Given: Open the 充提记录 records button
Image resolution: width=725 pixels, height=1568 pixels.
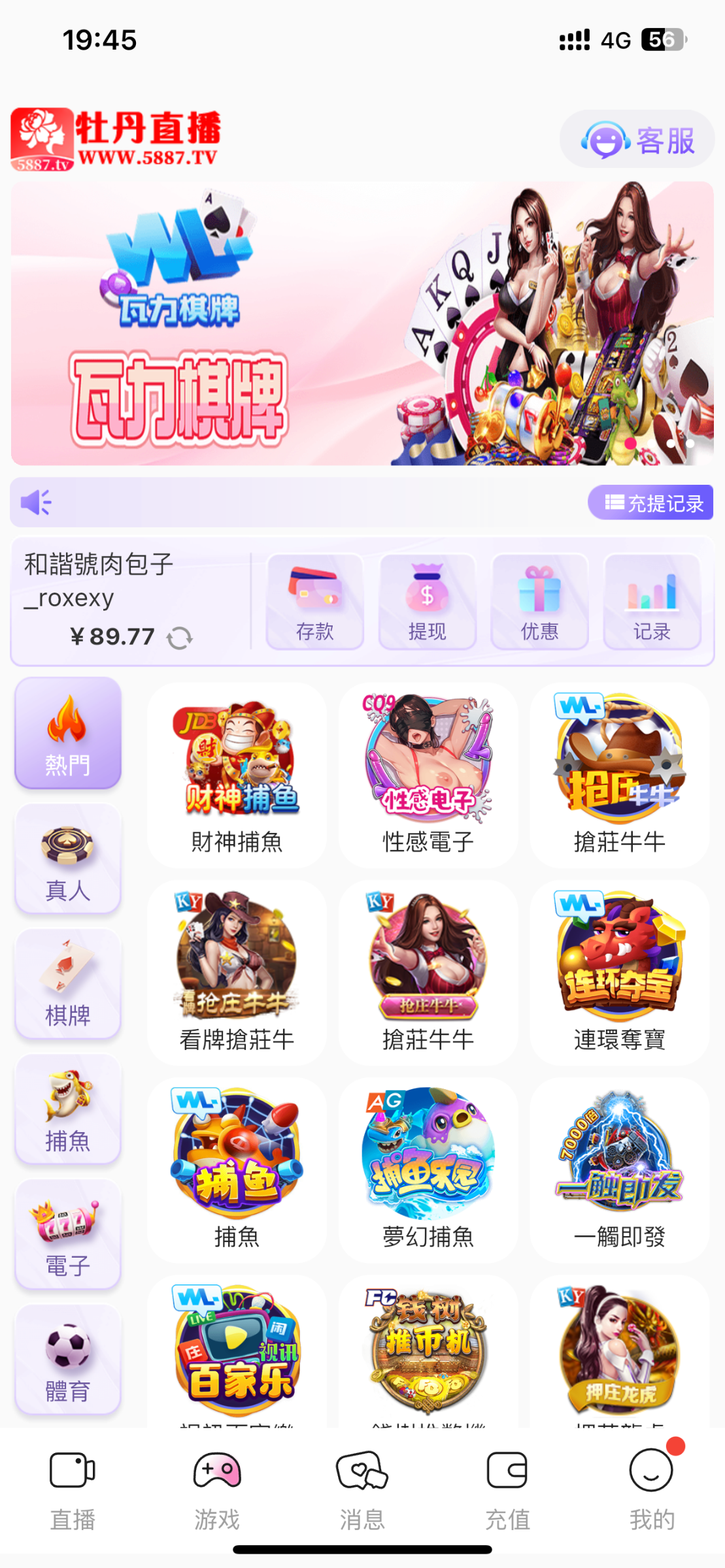Looking at the screenshot, I should coord(650,502).
